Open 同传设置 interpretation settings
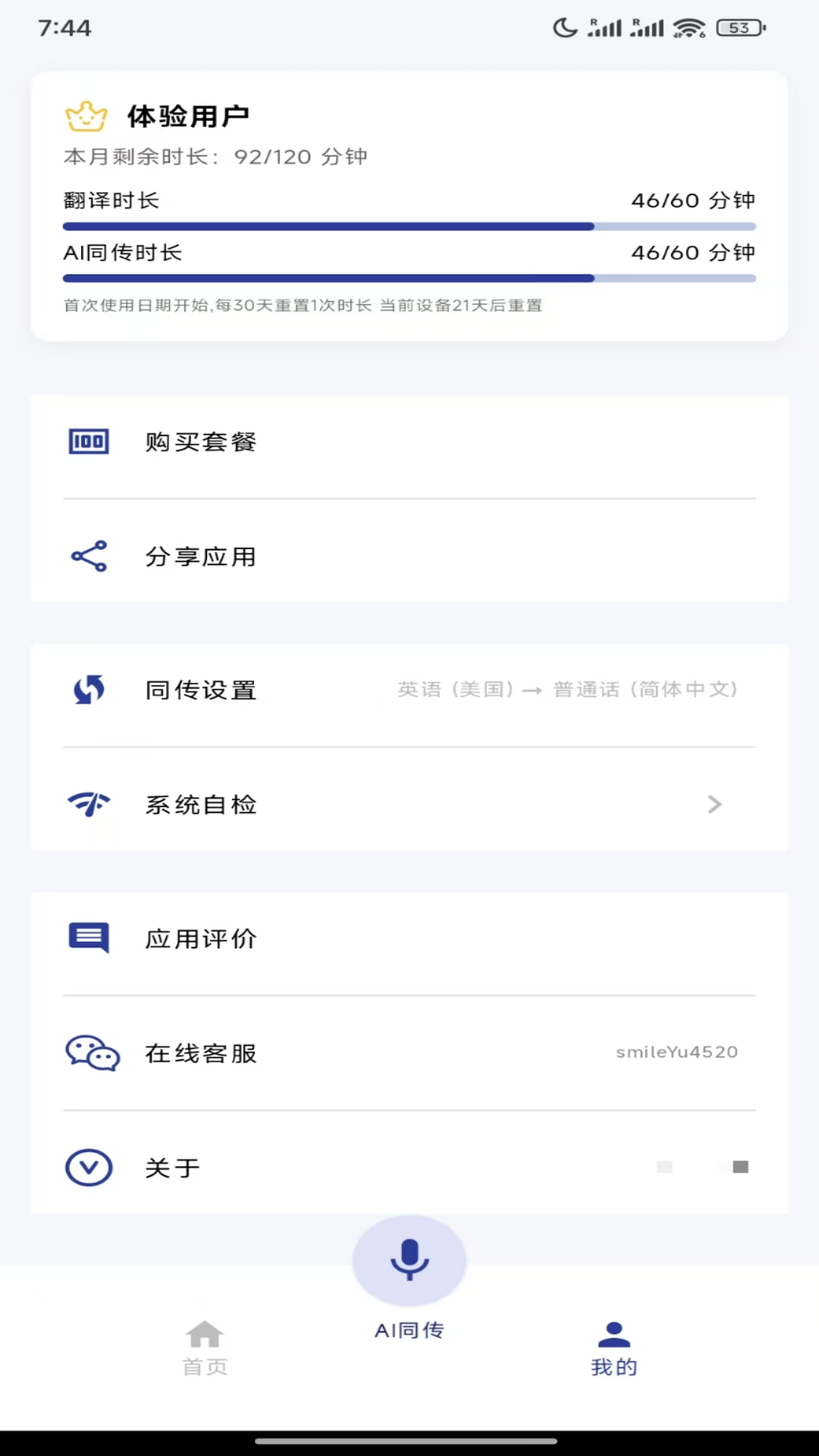The width and height of the screenshot is (819, 1456). point(409,690)
